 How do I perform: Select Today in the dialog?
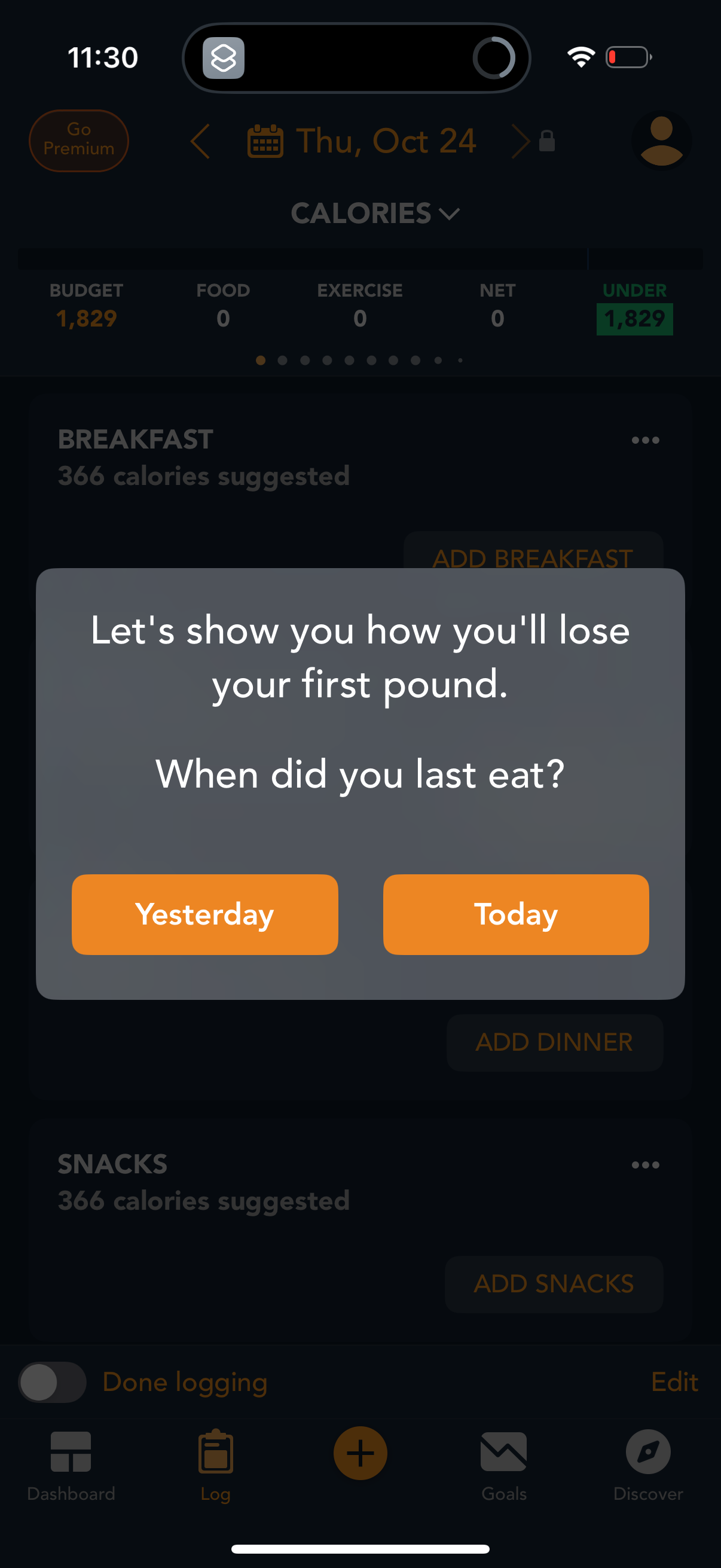click(x=515, y=914)
